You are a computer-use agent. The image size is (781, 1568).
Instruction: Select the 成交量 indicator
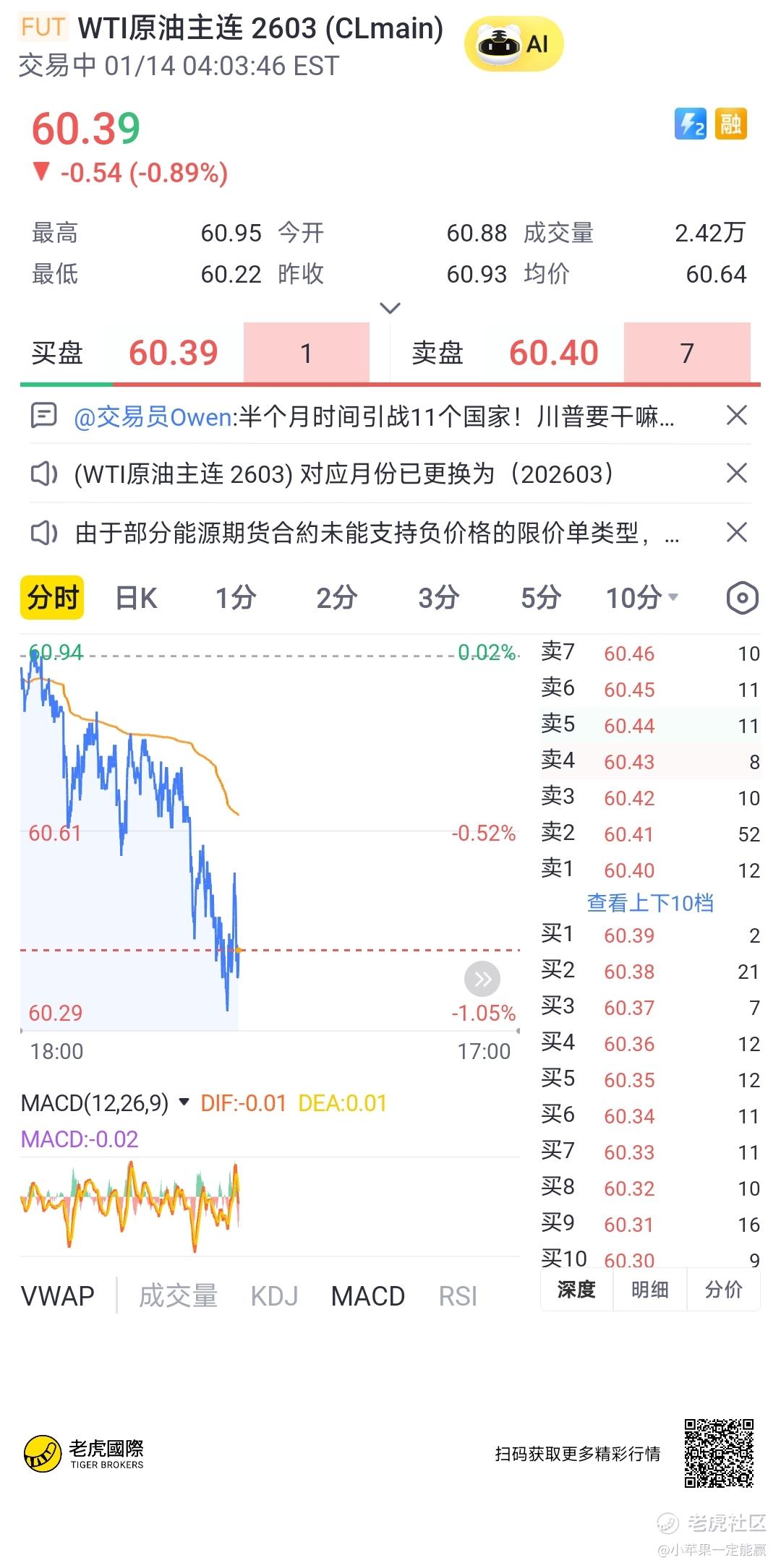(x=178, y=1296)
